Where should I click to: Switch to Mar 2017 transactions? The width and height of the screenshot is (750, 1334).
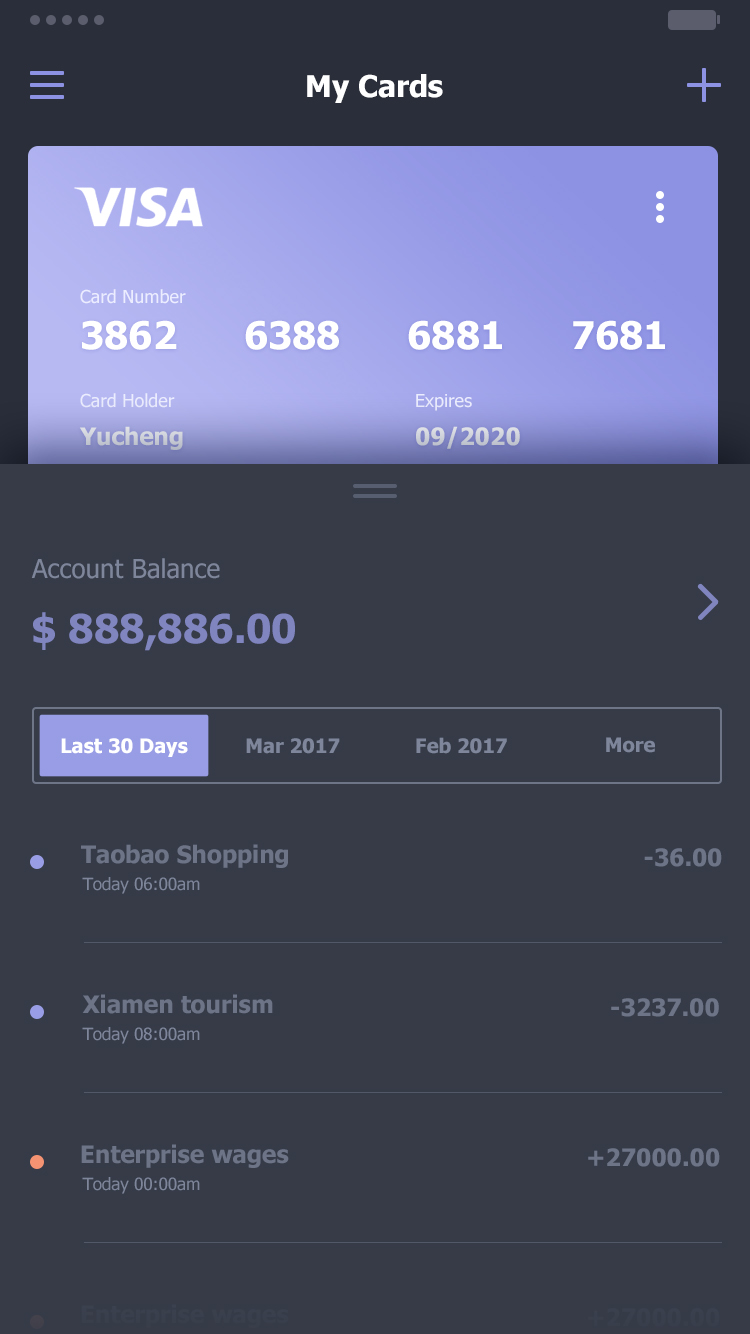pos(292,745)
